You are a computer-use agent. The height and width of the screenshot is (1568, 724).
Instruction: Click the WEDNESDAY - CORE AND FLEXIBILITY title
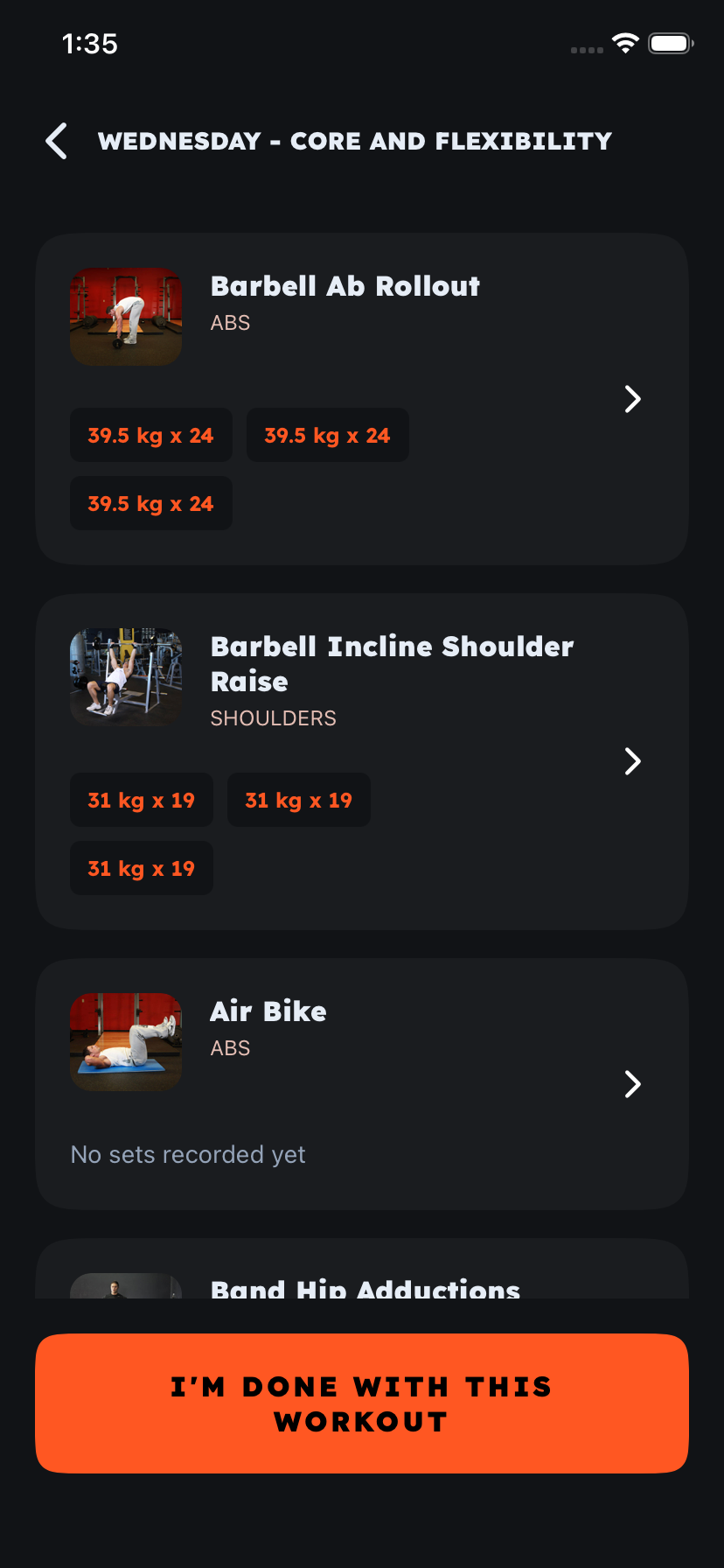pyautogui.click(x=355, y=141)
